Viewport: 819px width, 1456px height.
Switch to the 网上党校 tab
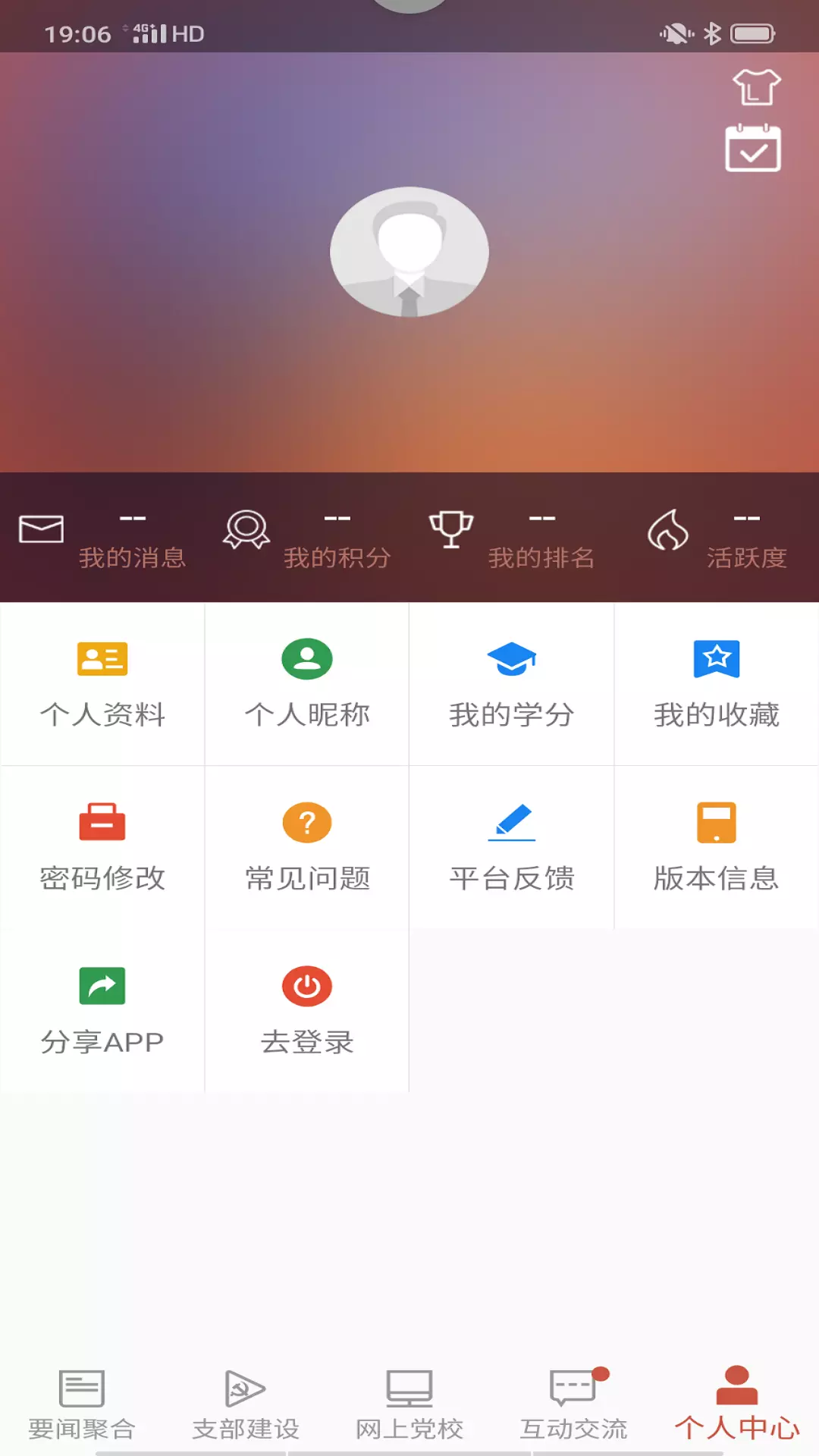(x=409, y=1404)
